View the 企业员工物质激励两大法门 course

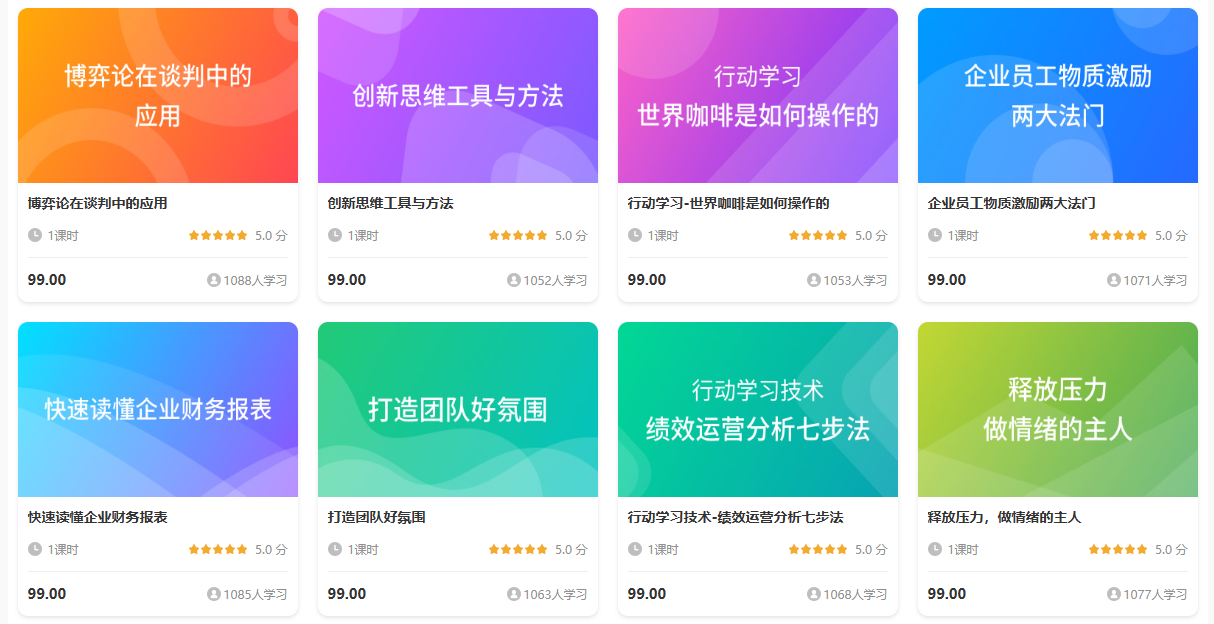coord(1057,96)
